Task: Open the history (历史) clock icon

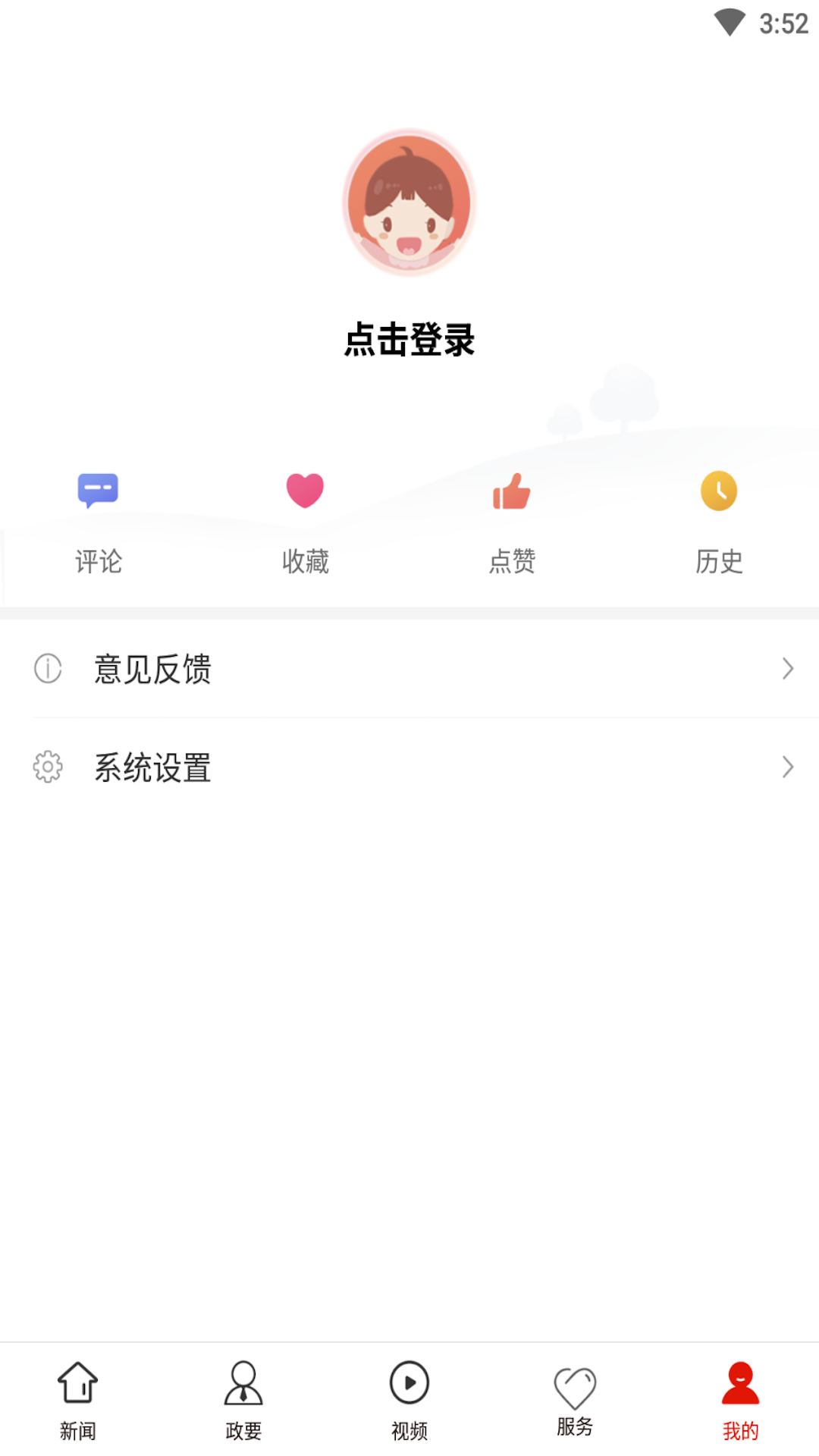Action: click(717, 491)
